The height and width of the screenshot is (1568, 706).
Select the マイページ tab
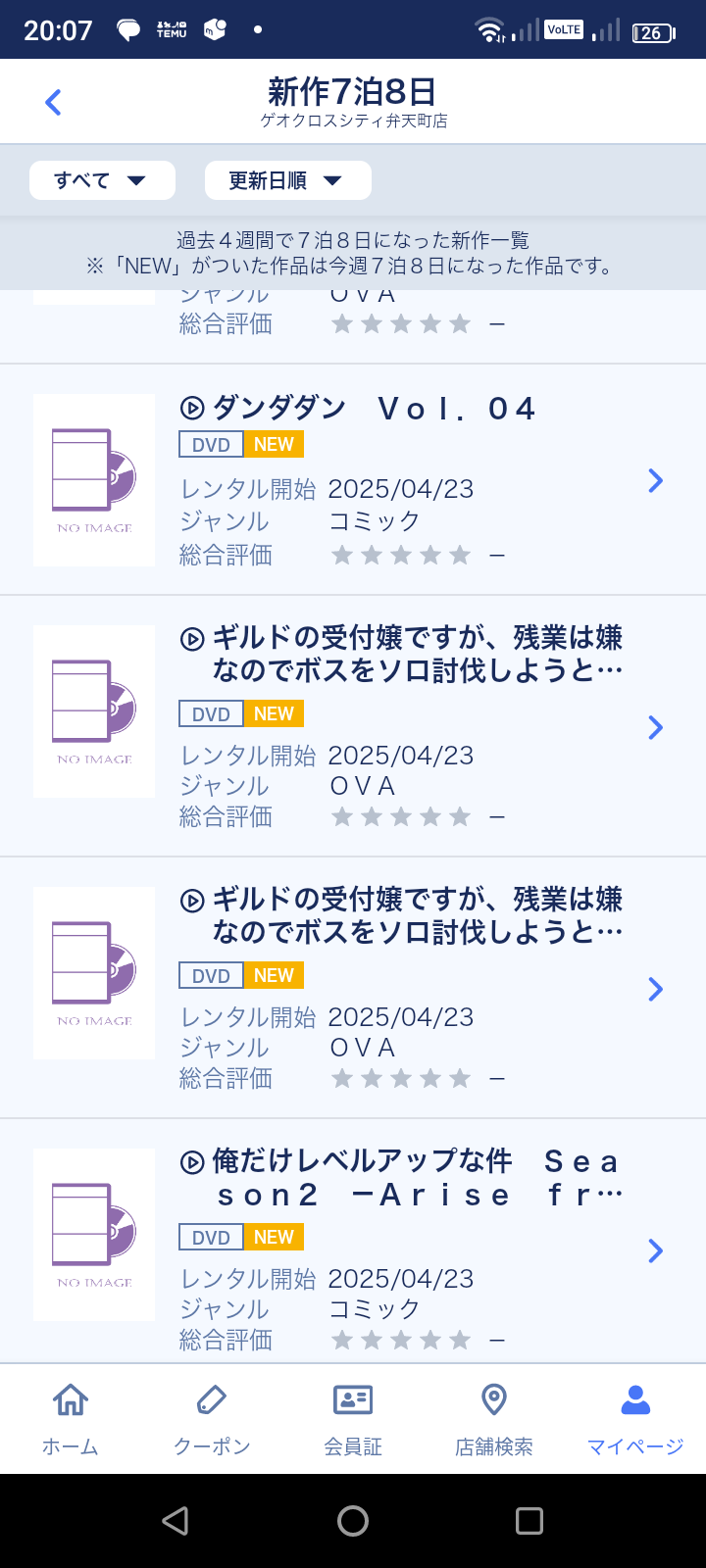coord(635,1418)
